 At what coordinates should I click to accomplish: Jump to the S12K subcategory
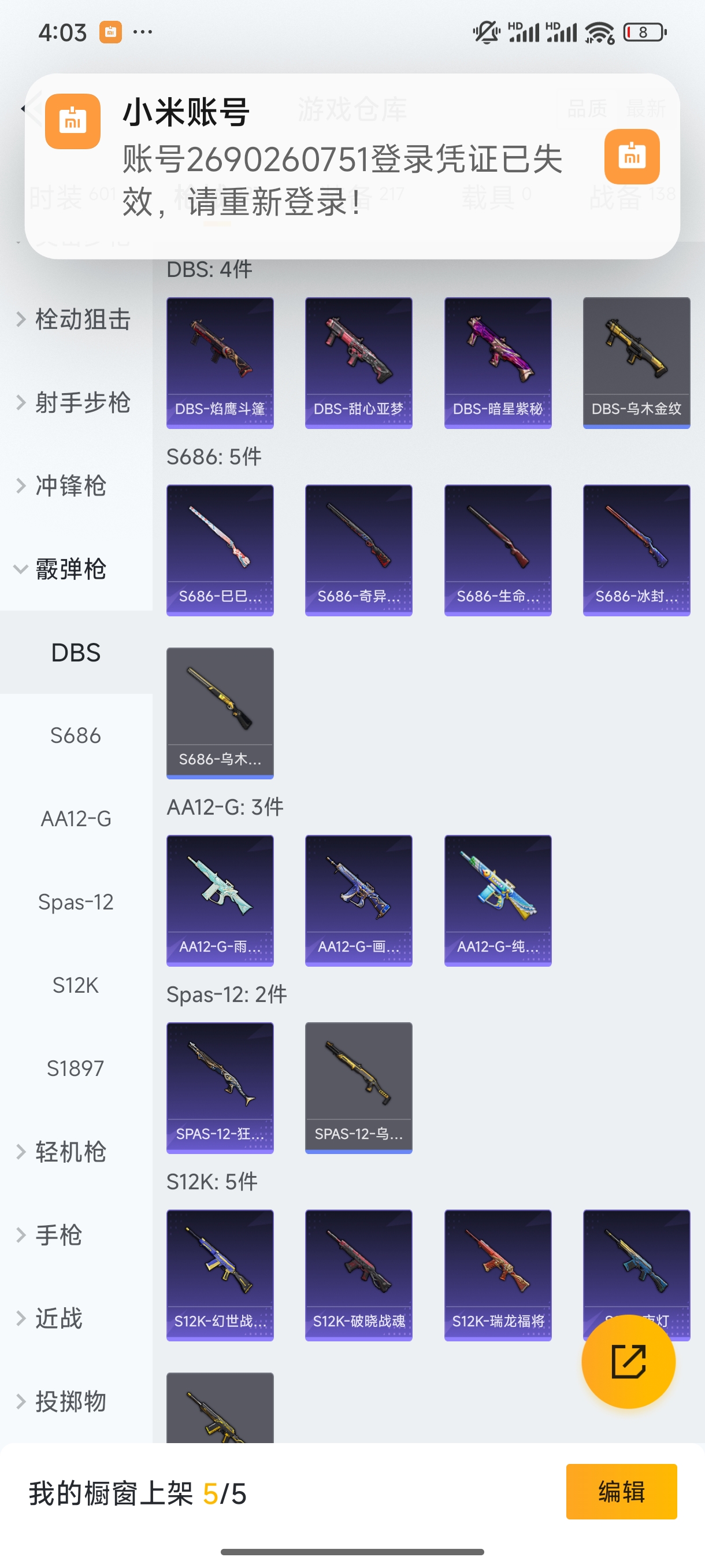coord(76,985)
